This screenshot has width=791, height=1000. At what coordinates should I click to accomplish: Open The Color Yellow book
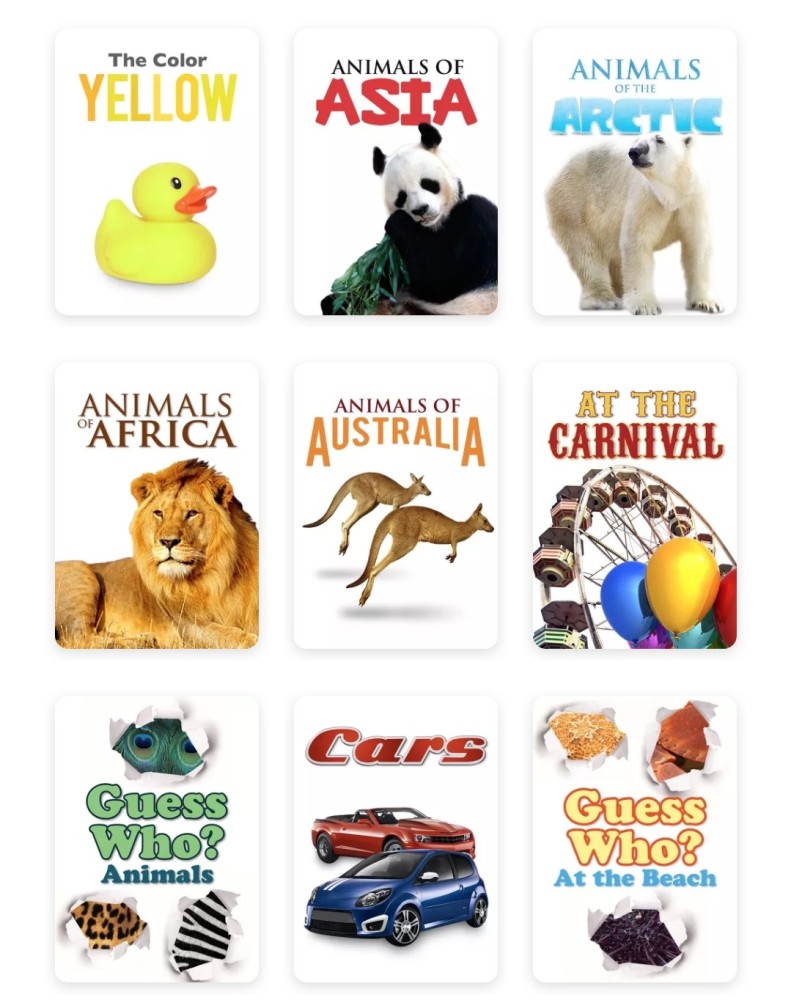click(156, 172)
